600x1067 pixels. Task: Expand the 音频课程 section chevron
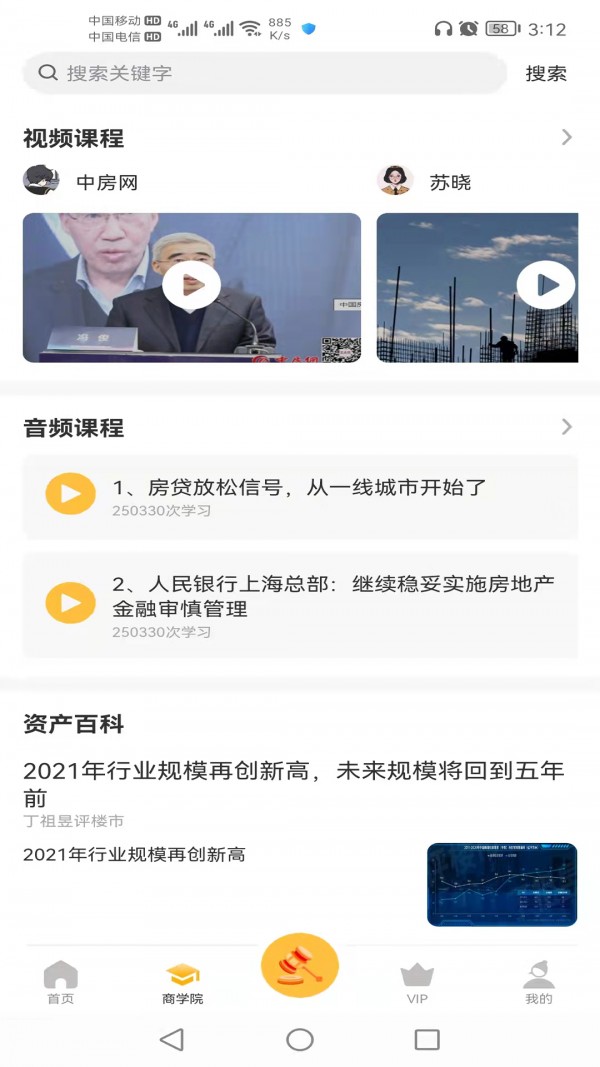pos(567,427)
